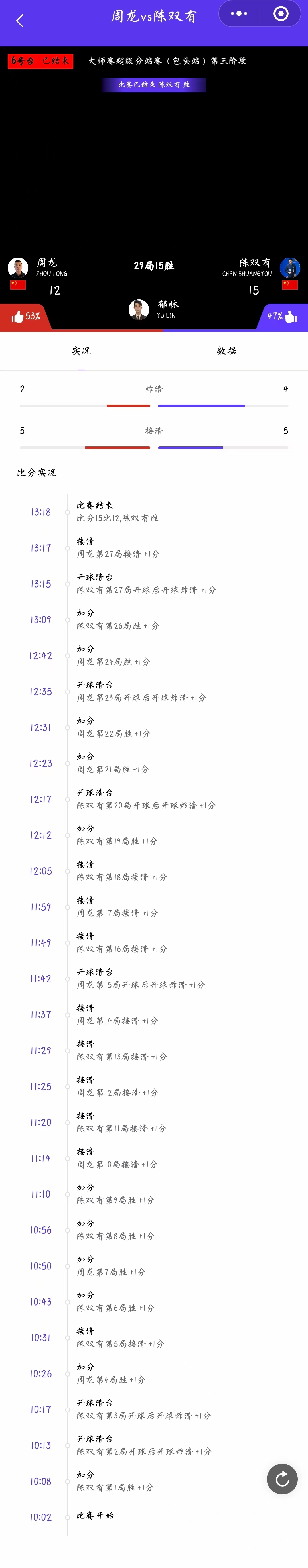Open Zhou Long's player avatar
308x1568 pixels.
[18, 267]
